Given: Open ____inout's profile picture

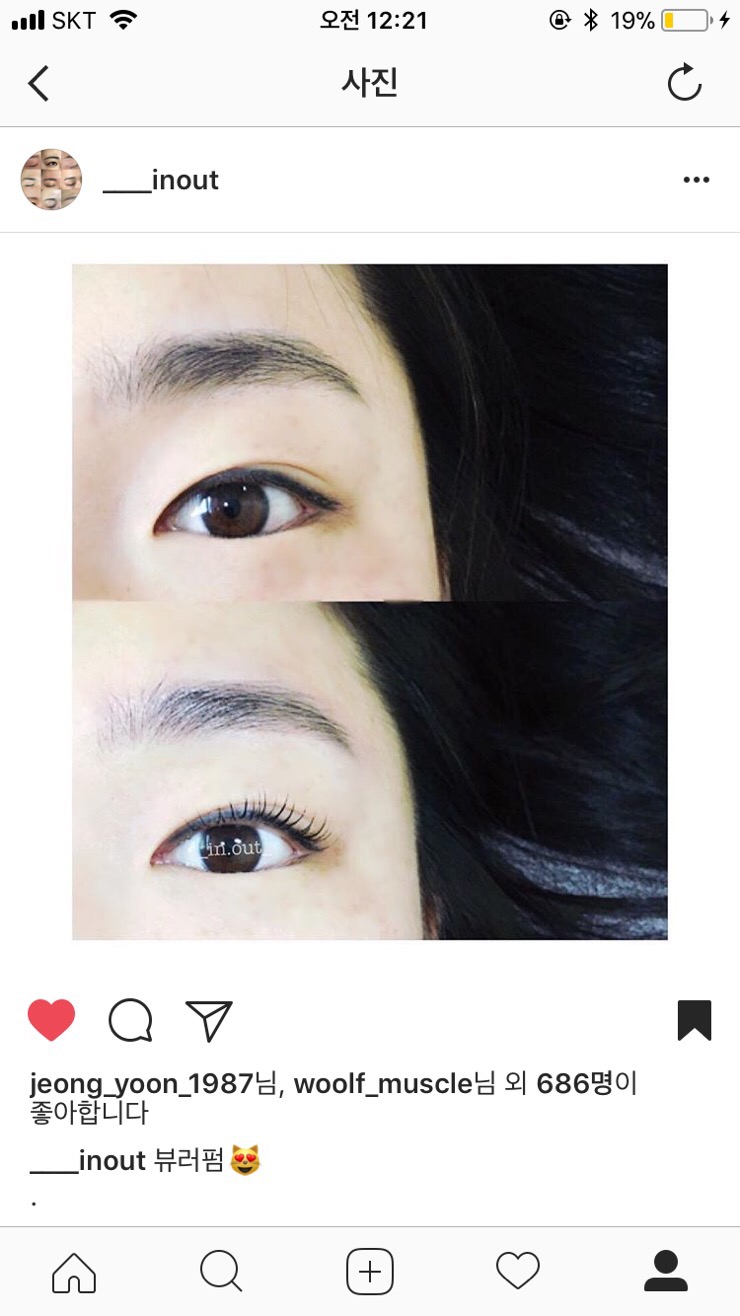Looking at the screenshot, I should tap(51, 180).
